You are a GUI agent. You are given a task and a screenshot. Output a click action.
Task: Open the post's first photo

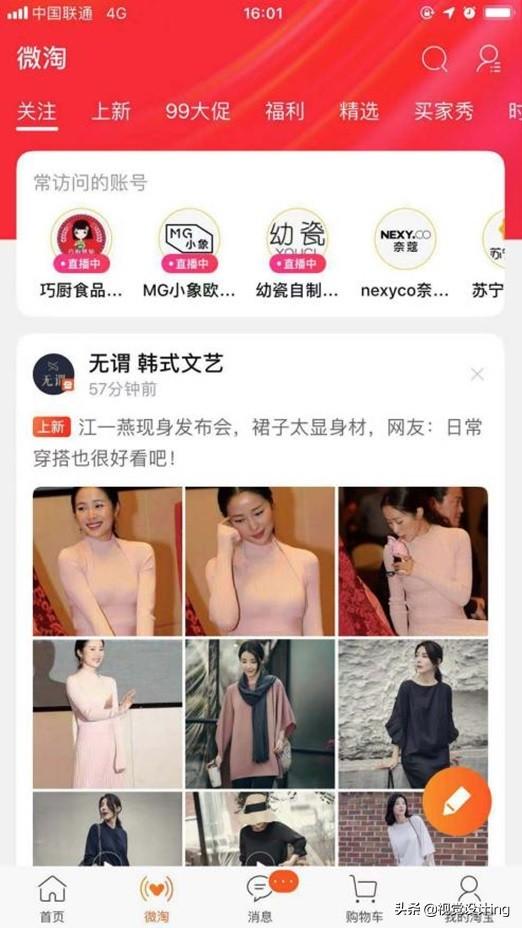point(108,561)
